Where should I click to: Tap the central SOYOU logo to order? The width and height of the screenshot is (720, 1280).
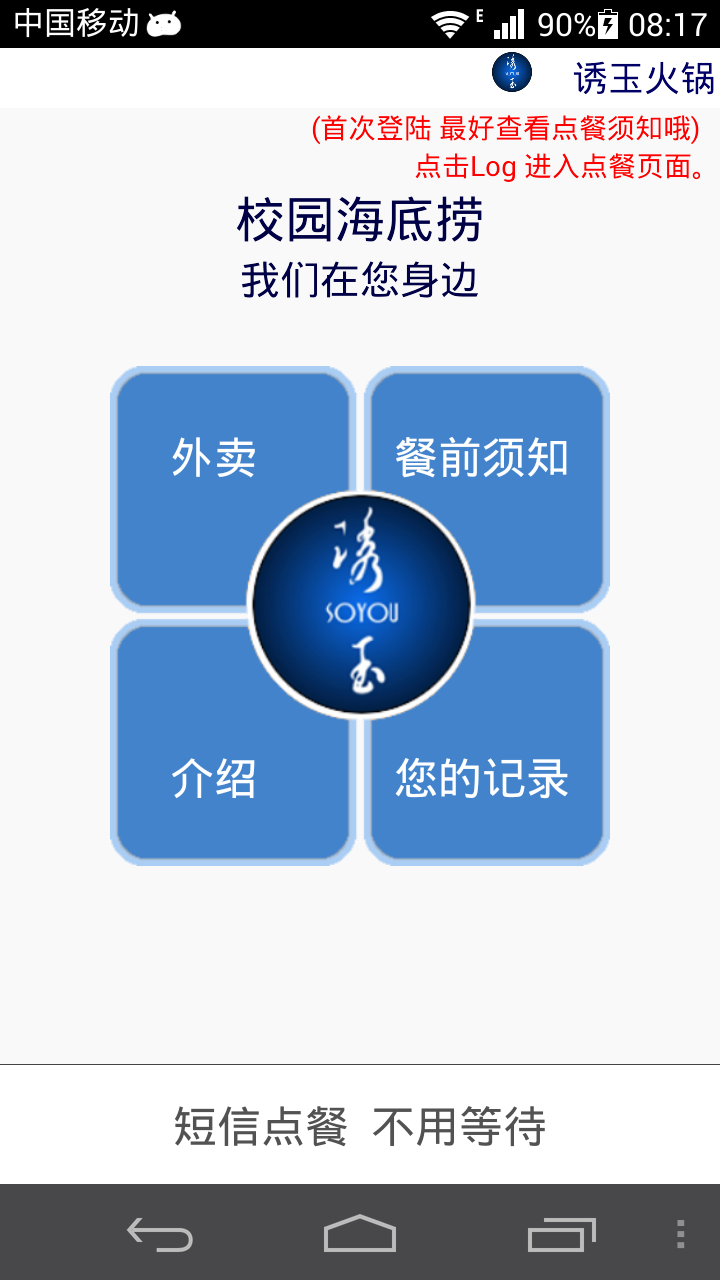click(360, 605)
